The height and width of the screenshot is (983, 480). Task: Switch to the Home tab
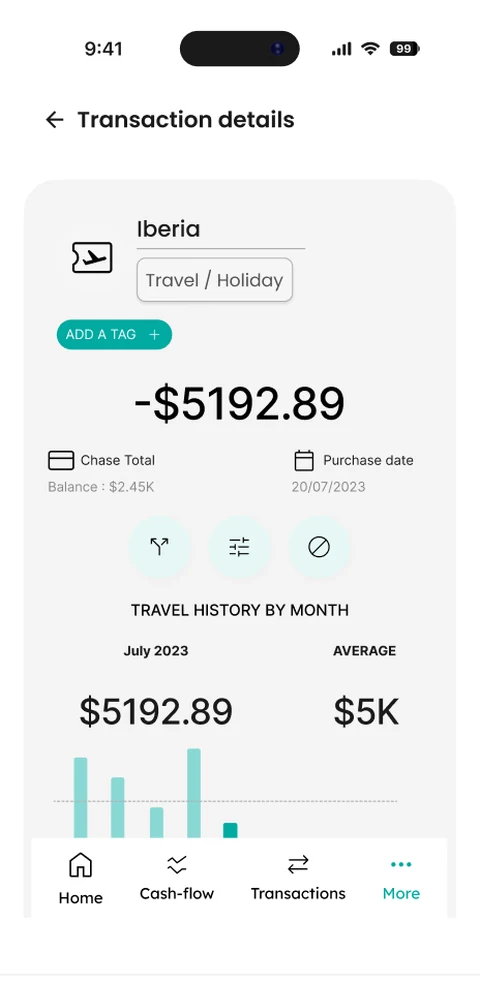click(x=80, y=878)
